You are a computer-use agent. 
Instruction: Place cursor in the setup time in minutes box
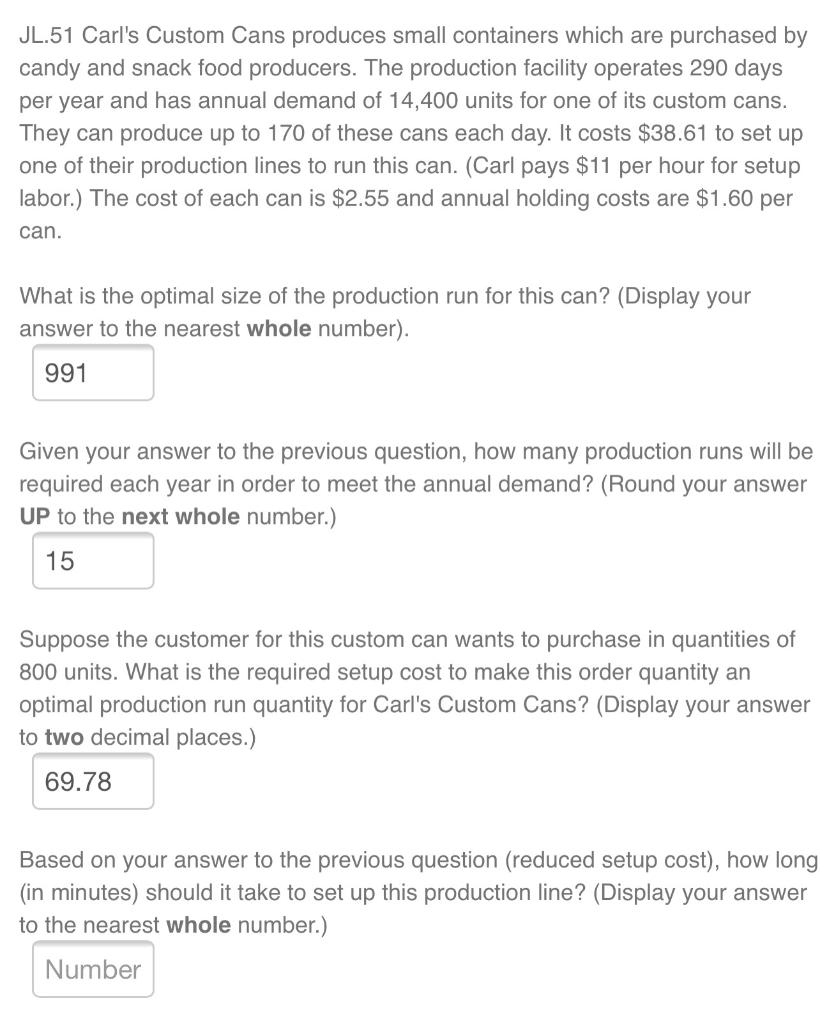click(93, 968)
